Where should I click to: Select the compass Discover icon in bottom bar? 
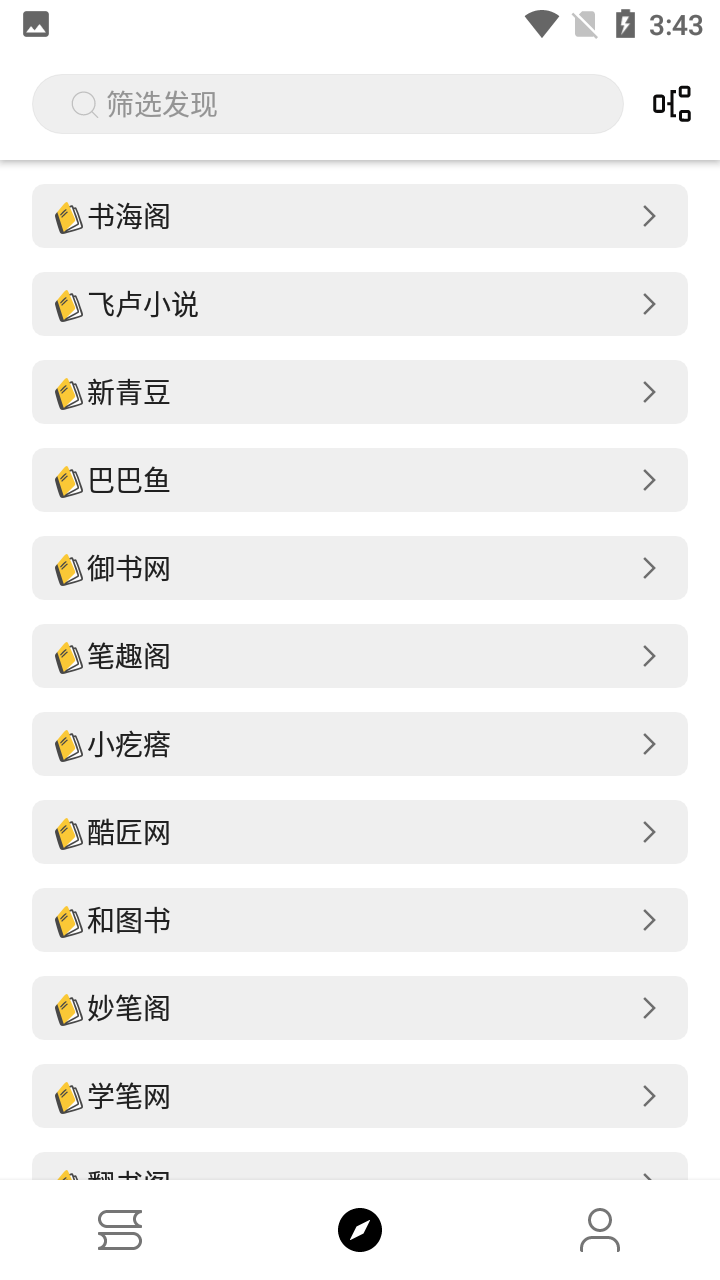tap(360, 1230)
